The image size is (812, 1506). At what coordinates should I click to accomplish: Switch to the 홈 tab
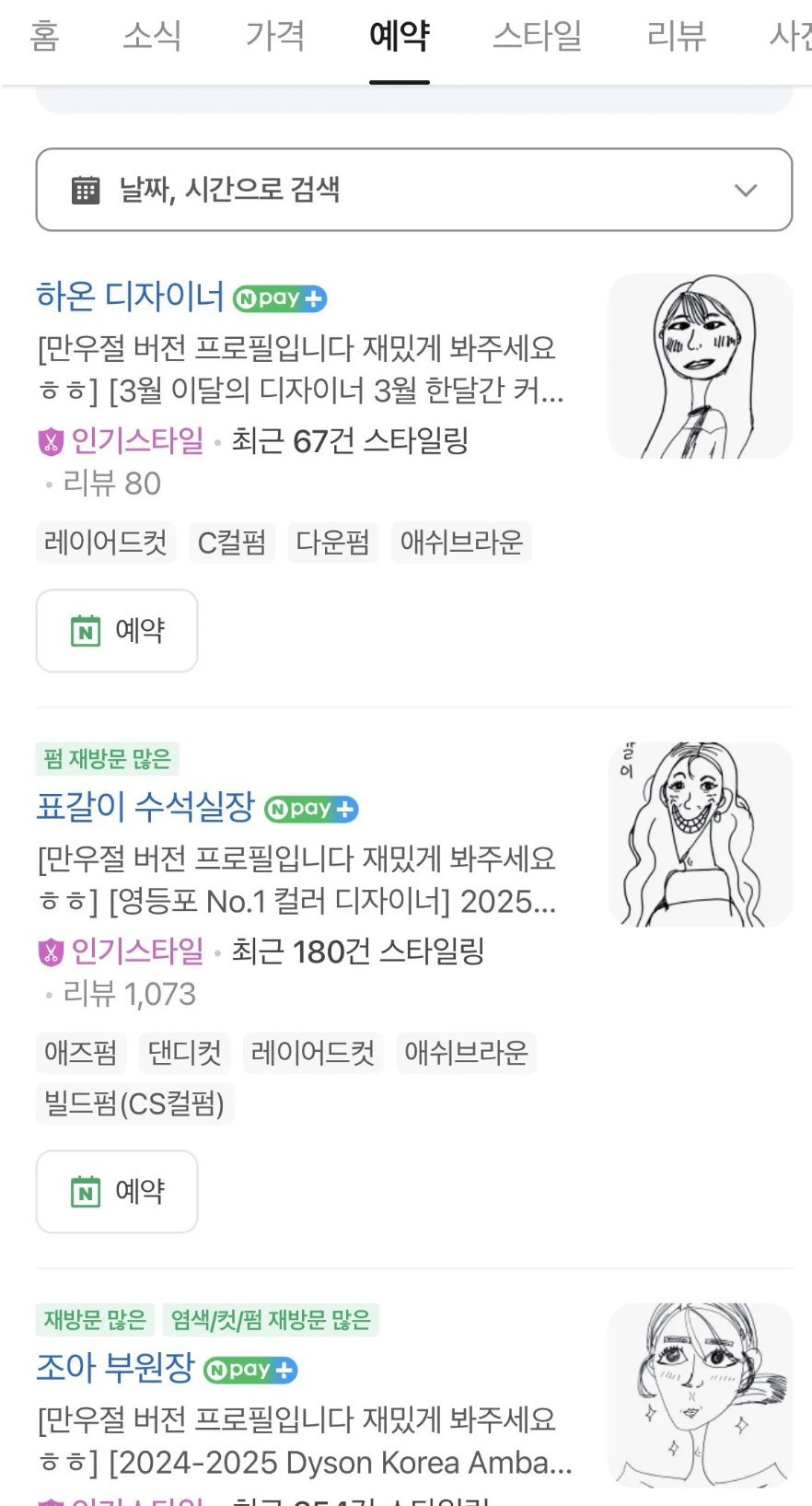click(44, 36)
